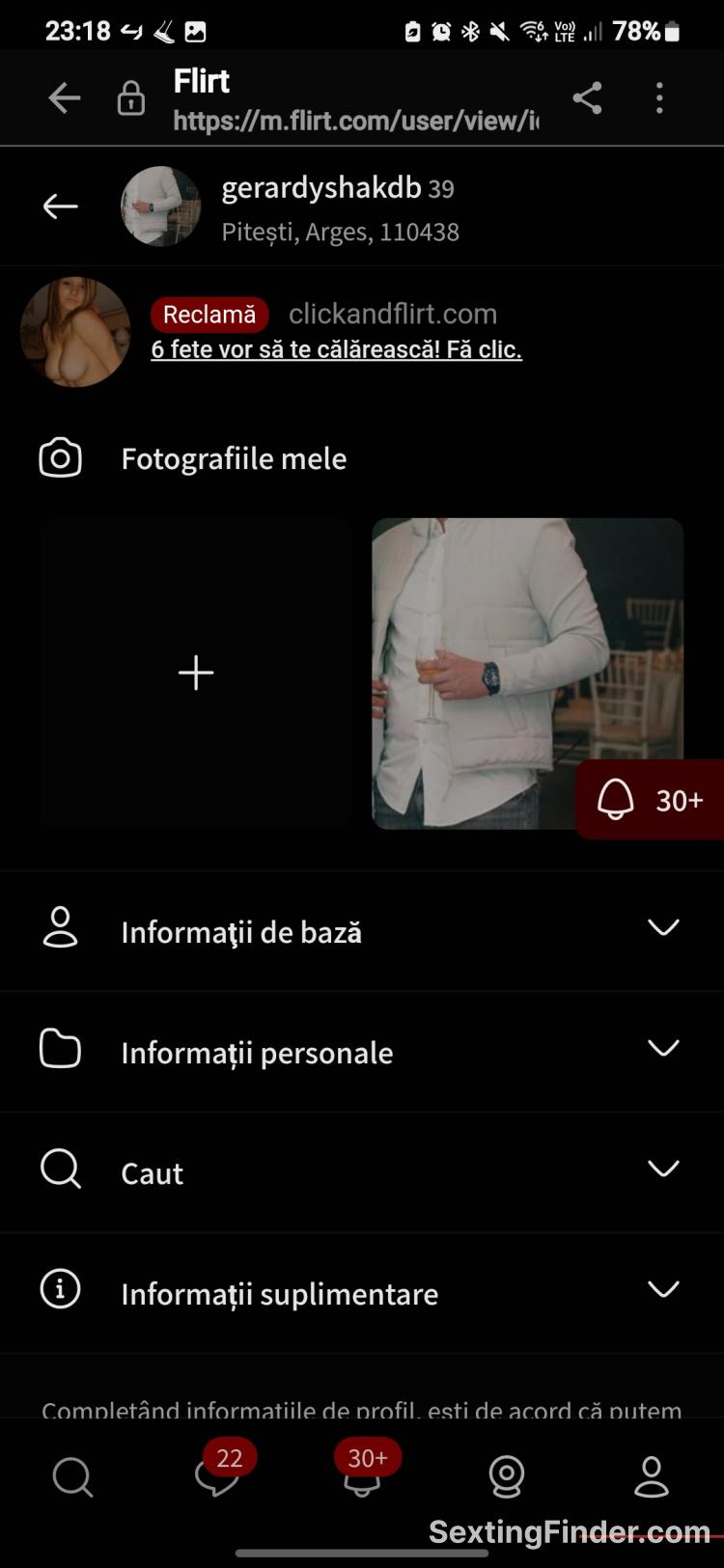Click the padlock icon in the address bar
Viewport: 724px width, 1568px height.
[130, 97]
